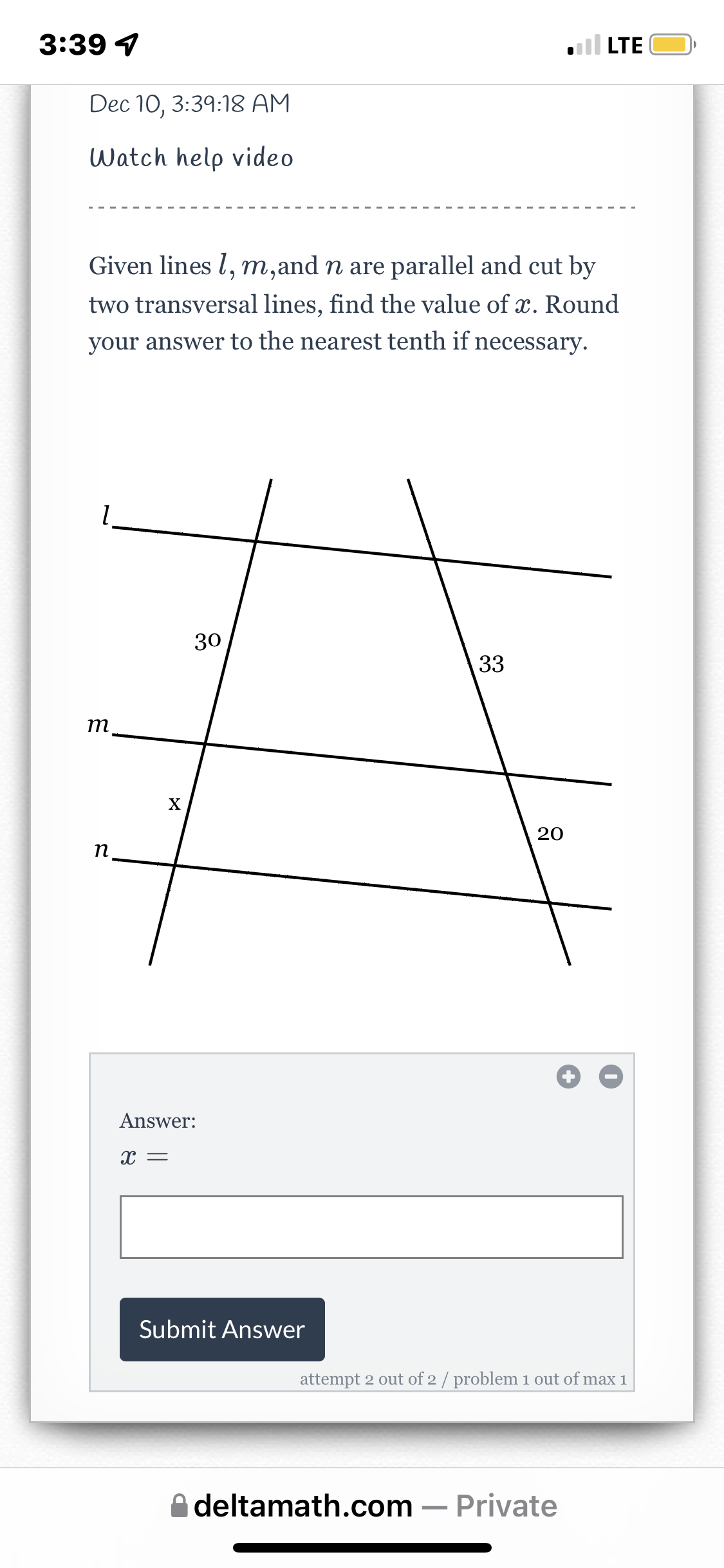Tap the plus icon in answer box
The width and height of the screenshot is (724, 1568).
568,1076
